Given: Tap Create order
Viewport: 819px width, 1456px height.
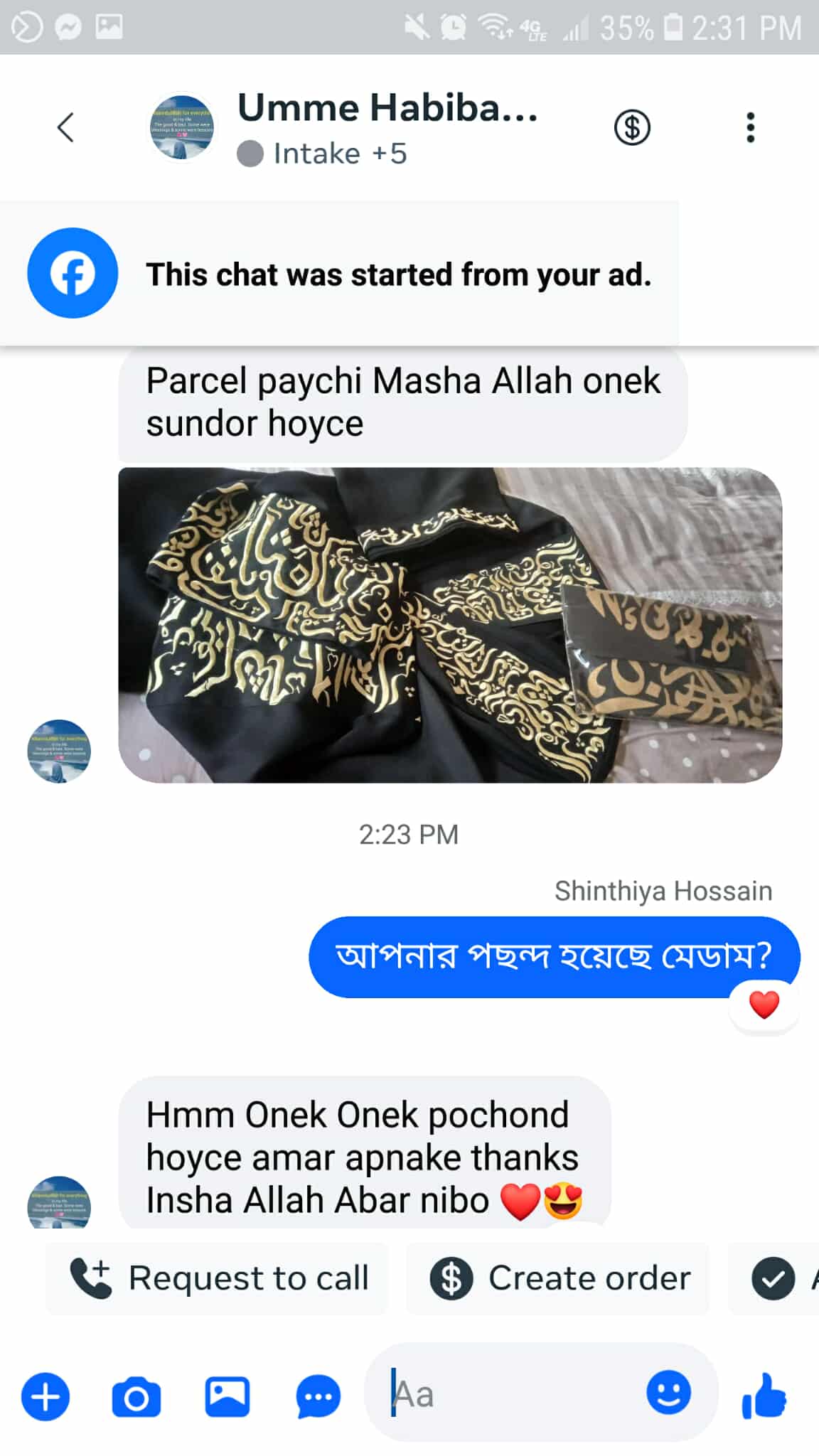Looking at the screenshot, I should pyautogui.click(x=559, y=1278).
